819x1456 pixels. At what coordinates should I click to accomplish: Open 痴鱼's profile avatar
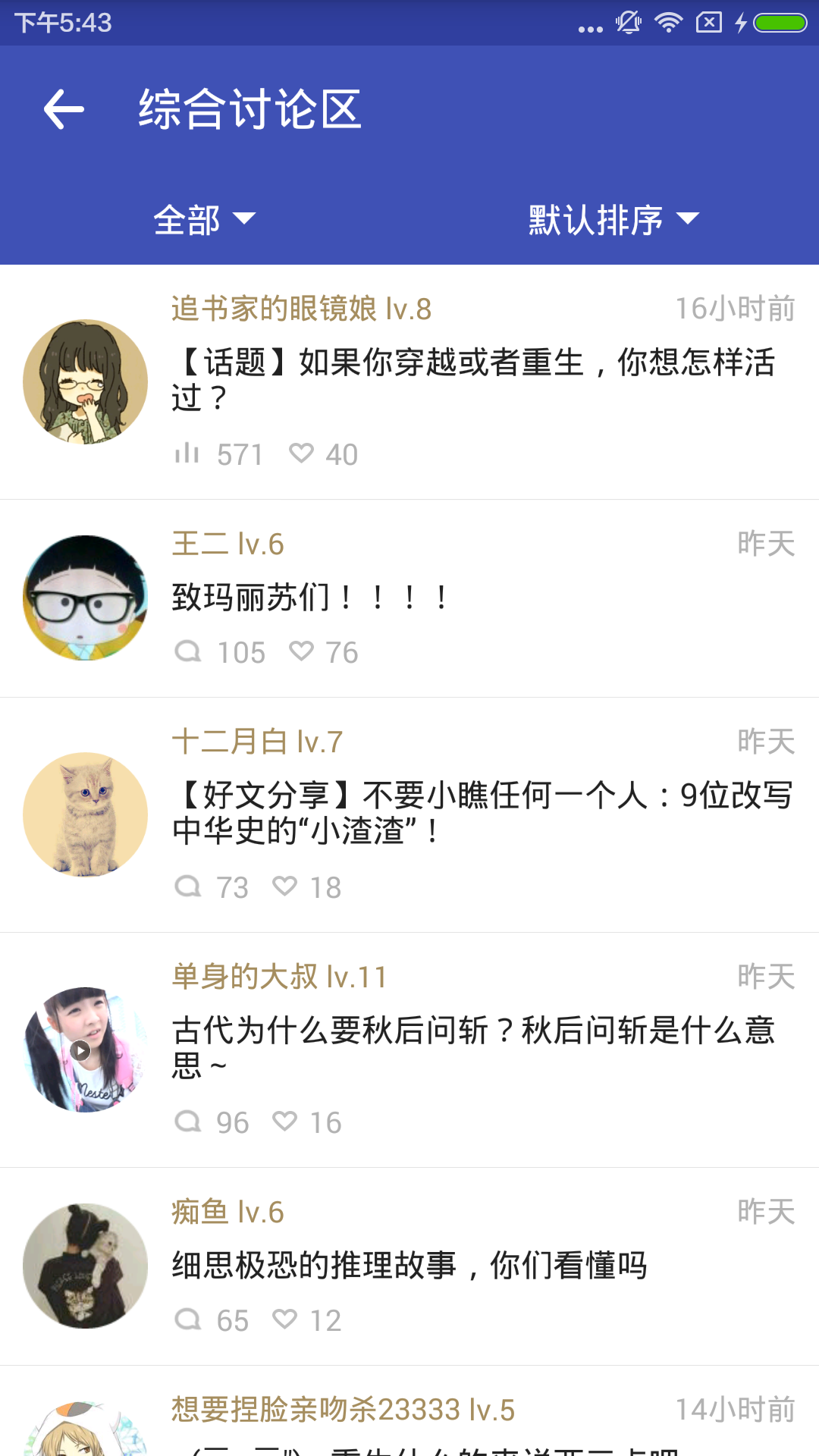(86, 1266)
